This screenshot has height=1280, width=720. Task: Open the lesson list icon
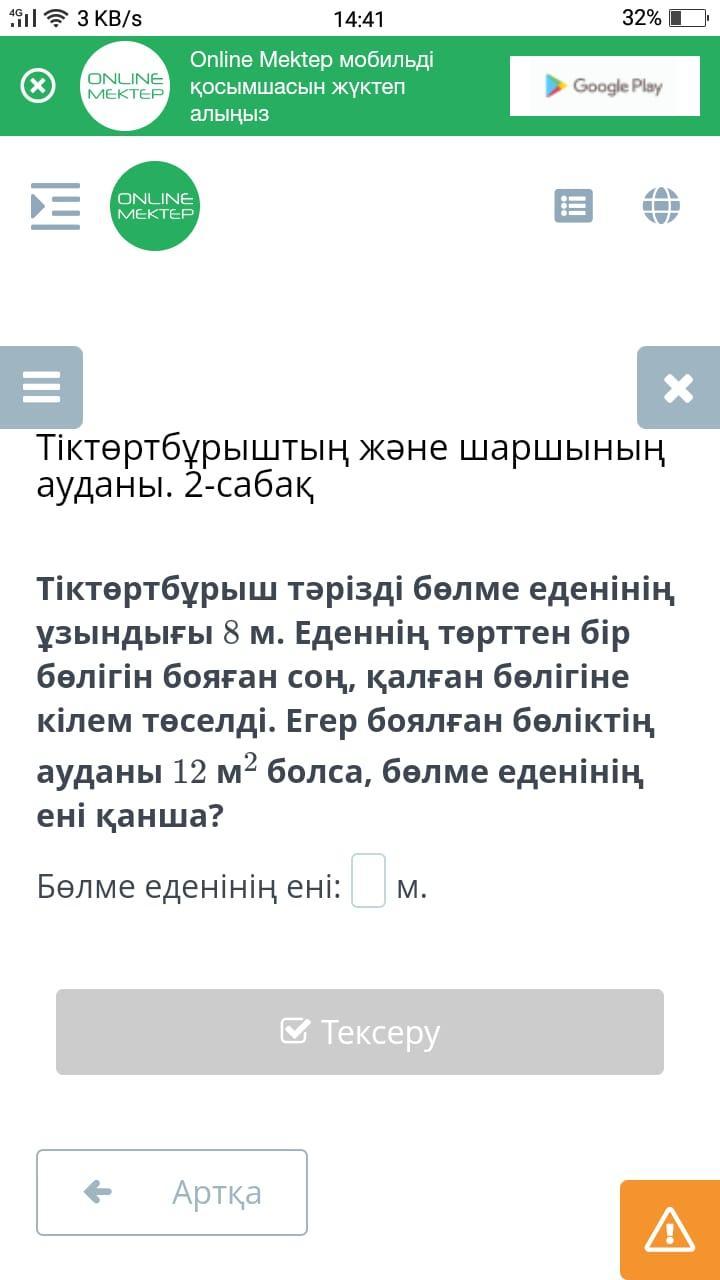pyautogui.click(x=573, y=206)
